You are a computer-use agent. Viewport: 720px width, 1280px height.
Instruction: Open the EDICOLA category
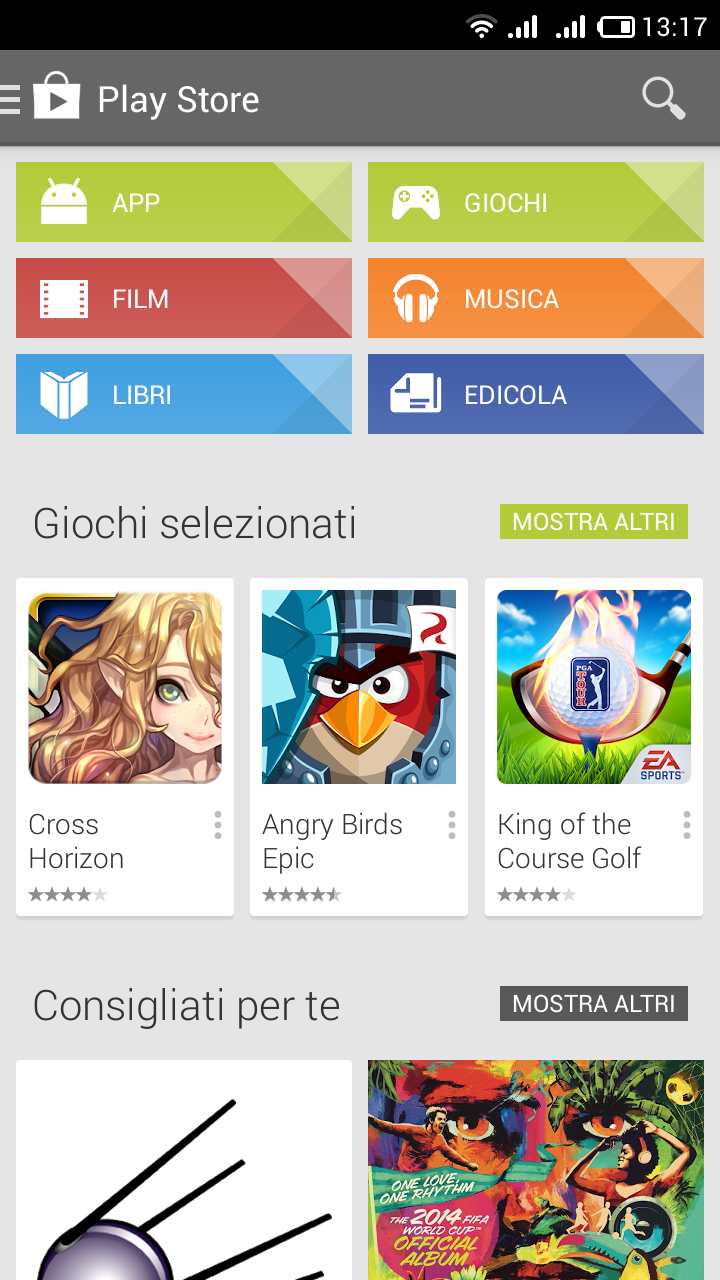tap(536, 394)
